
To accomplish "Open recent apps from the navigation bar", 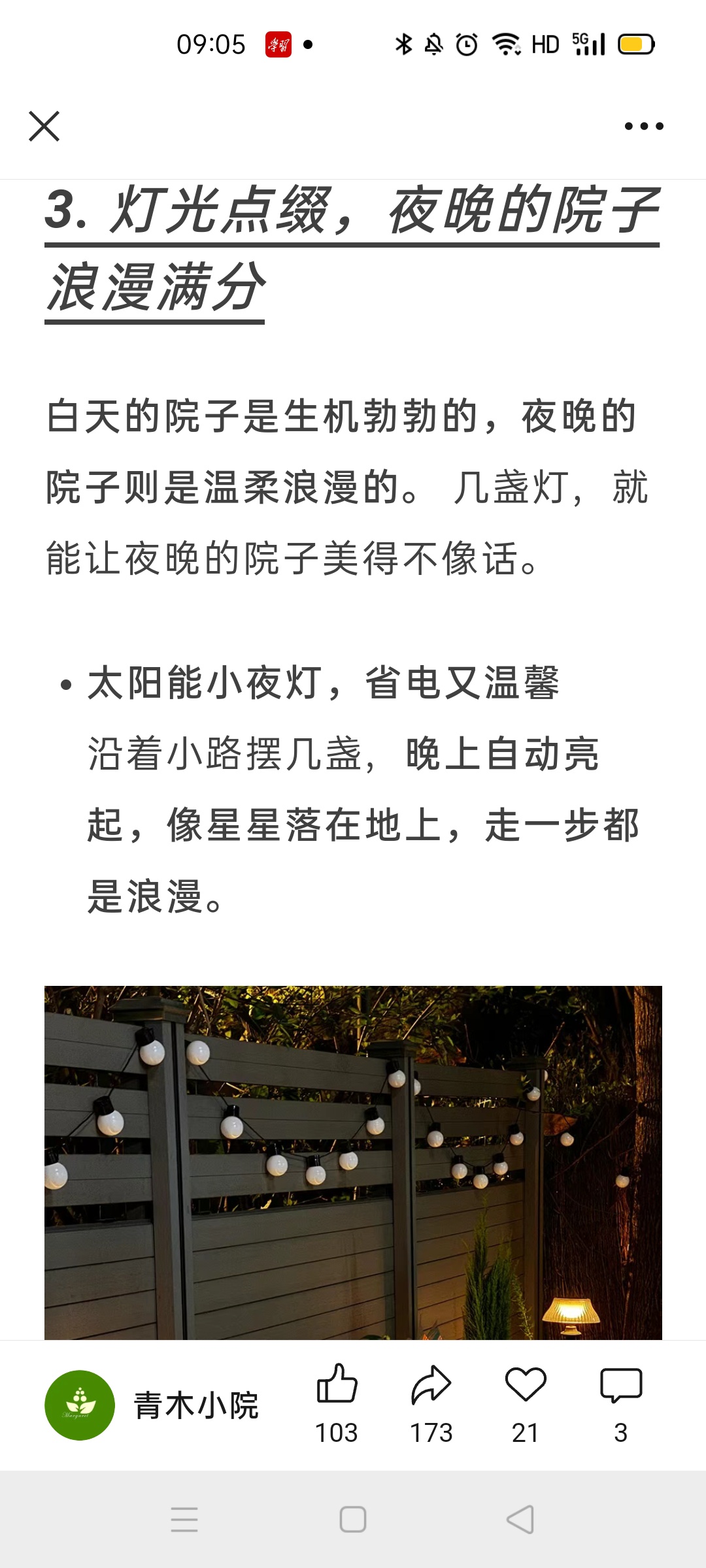I will pos(184,1519).
